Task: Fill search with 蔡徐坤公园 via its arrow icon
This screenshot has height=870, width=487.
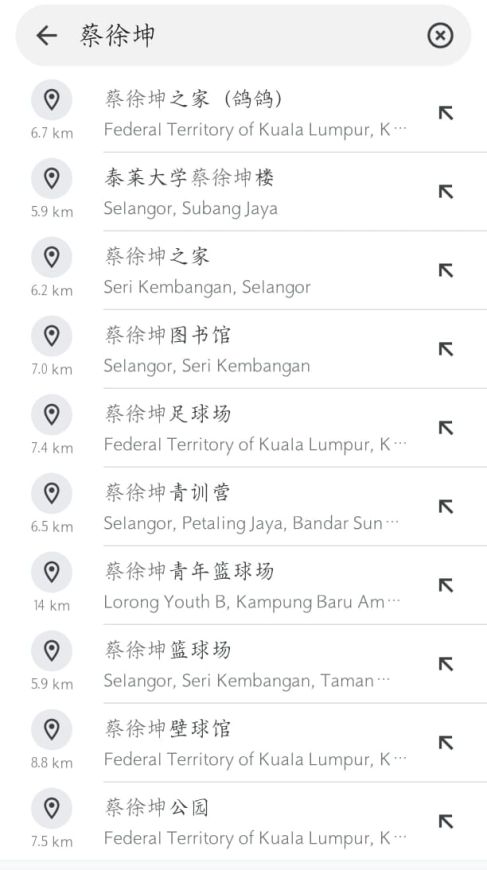Action: click(x=446, y=822)
